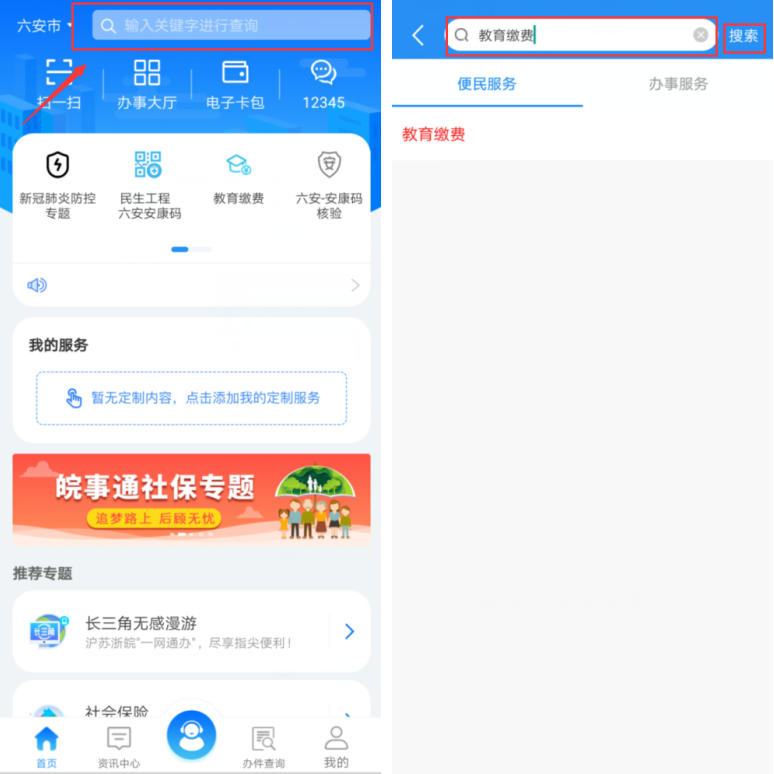Screen dimensions: 774x774
Task: Switch to the 办事服务 tab
Action: (678, 84)
